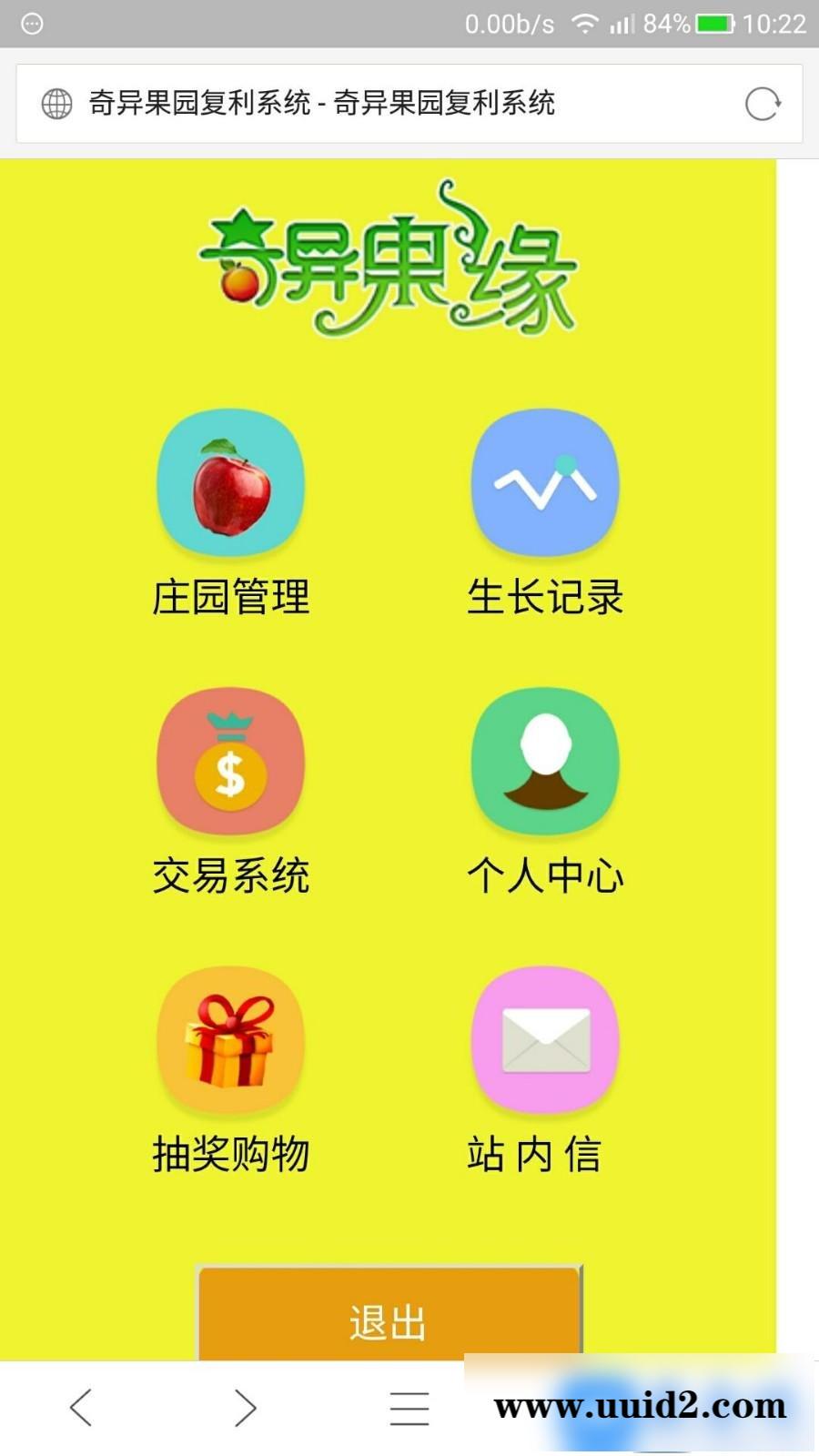The width and height of the screenshot is (819, 1456).
Task: Click the 抽奖购物 gift box icon
Action: pyautogui.click(x=230, y=1042)
